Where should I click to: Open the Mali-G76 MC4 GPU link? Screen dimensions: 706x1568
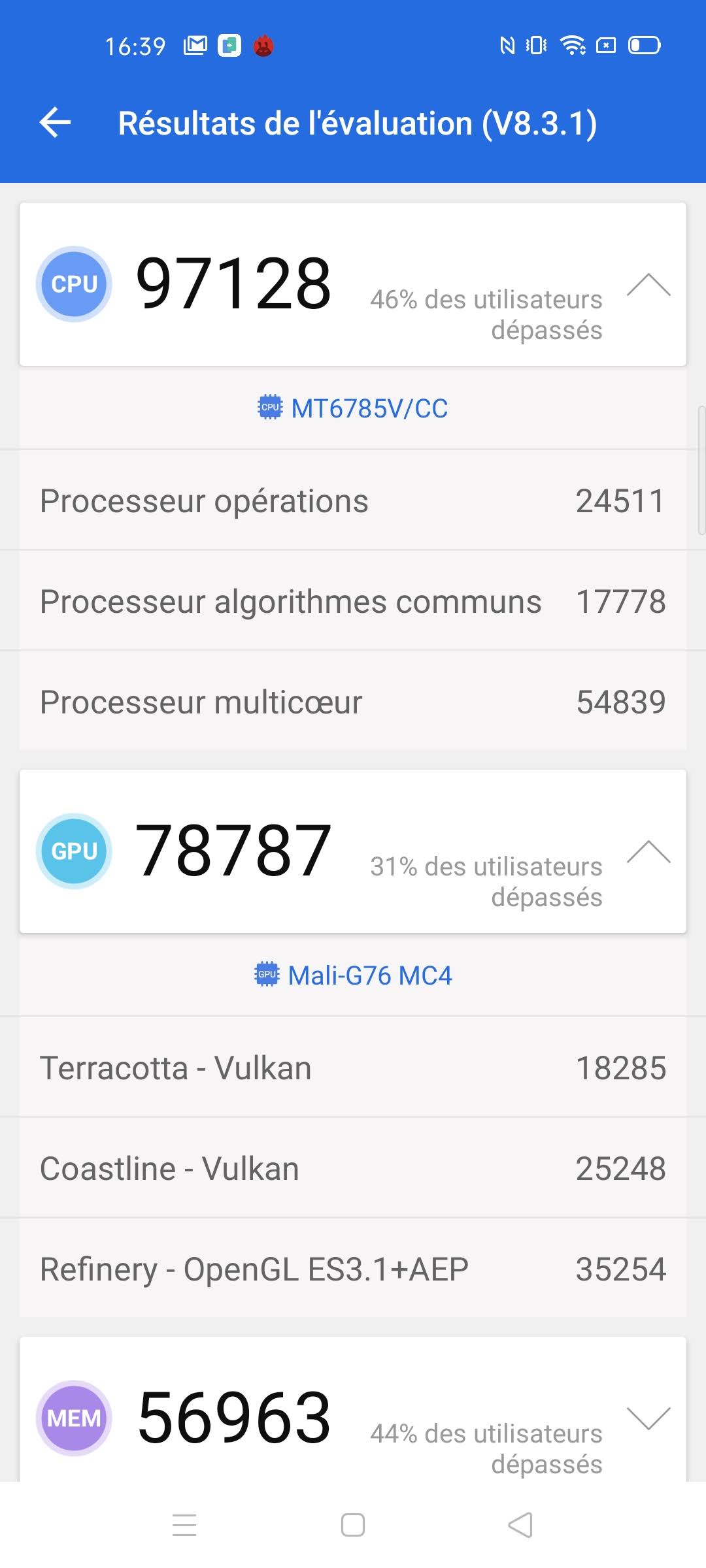tap(353, 975)
